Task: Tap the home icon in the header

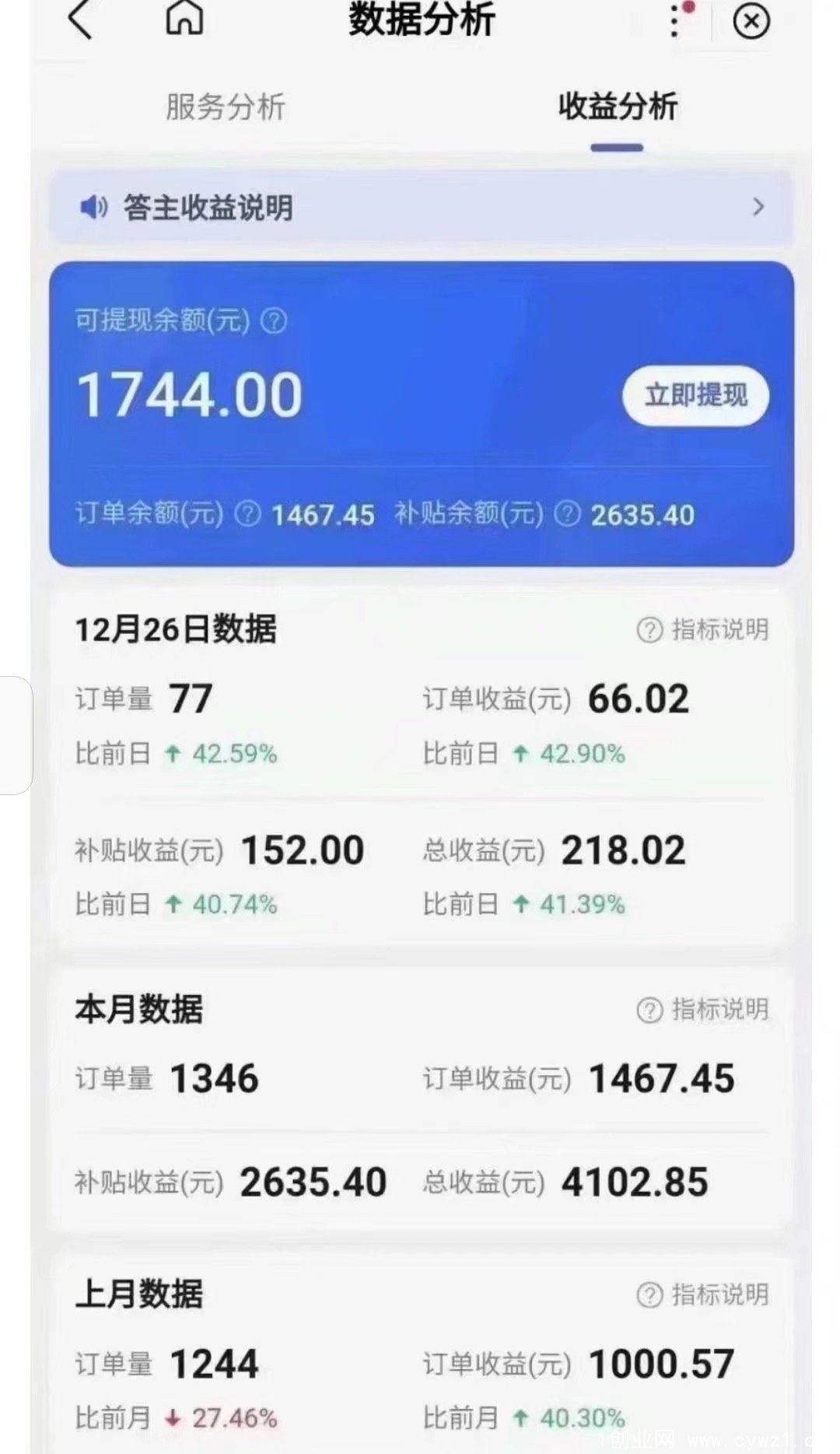Action: pyautogui.click(x=184, y=17)
